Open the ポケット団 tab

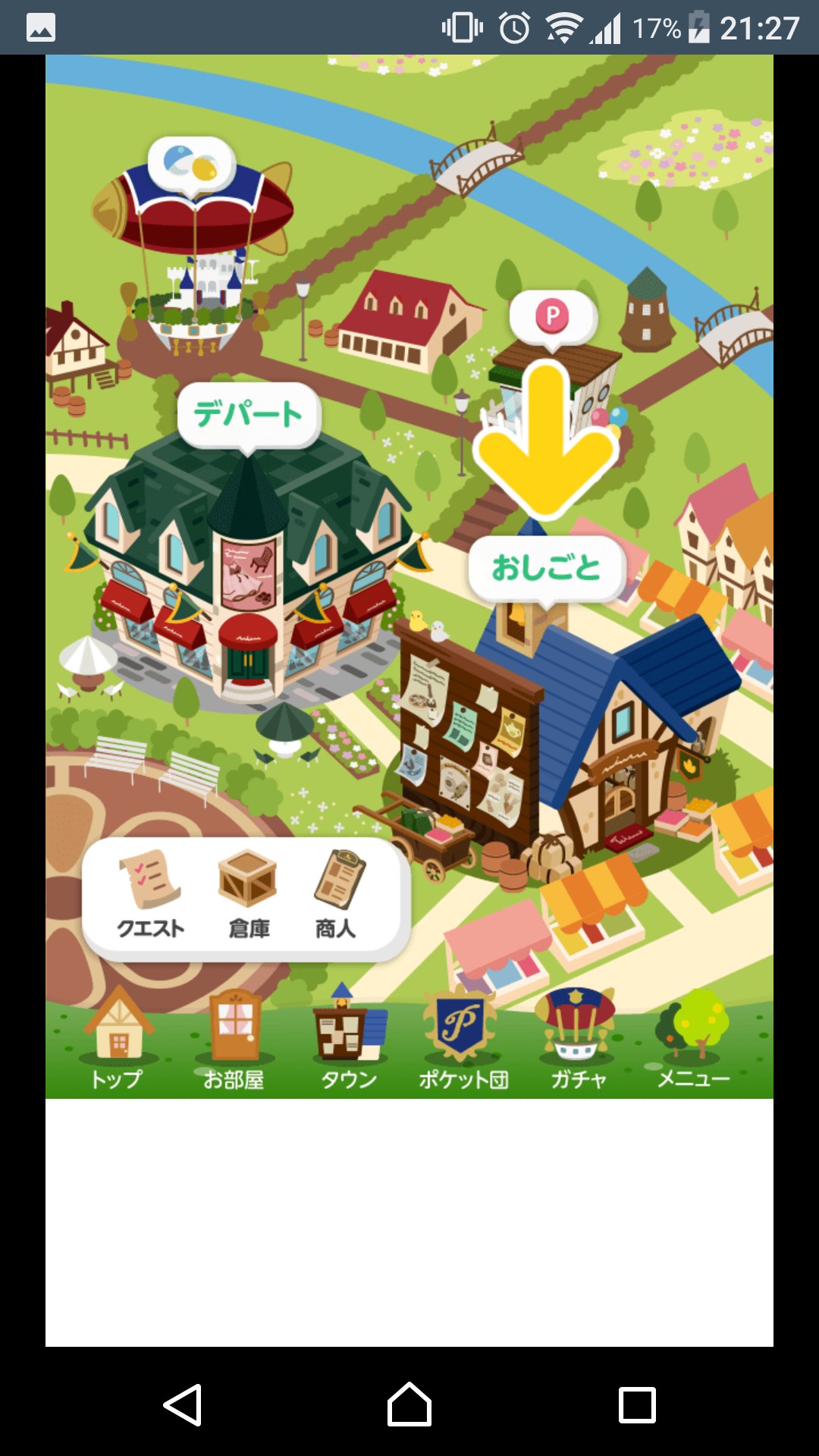[x=463, y=1040]
